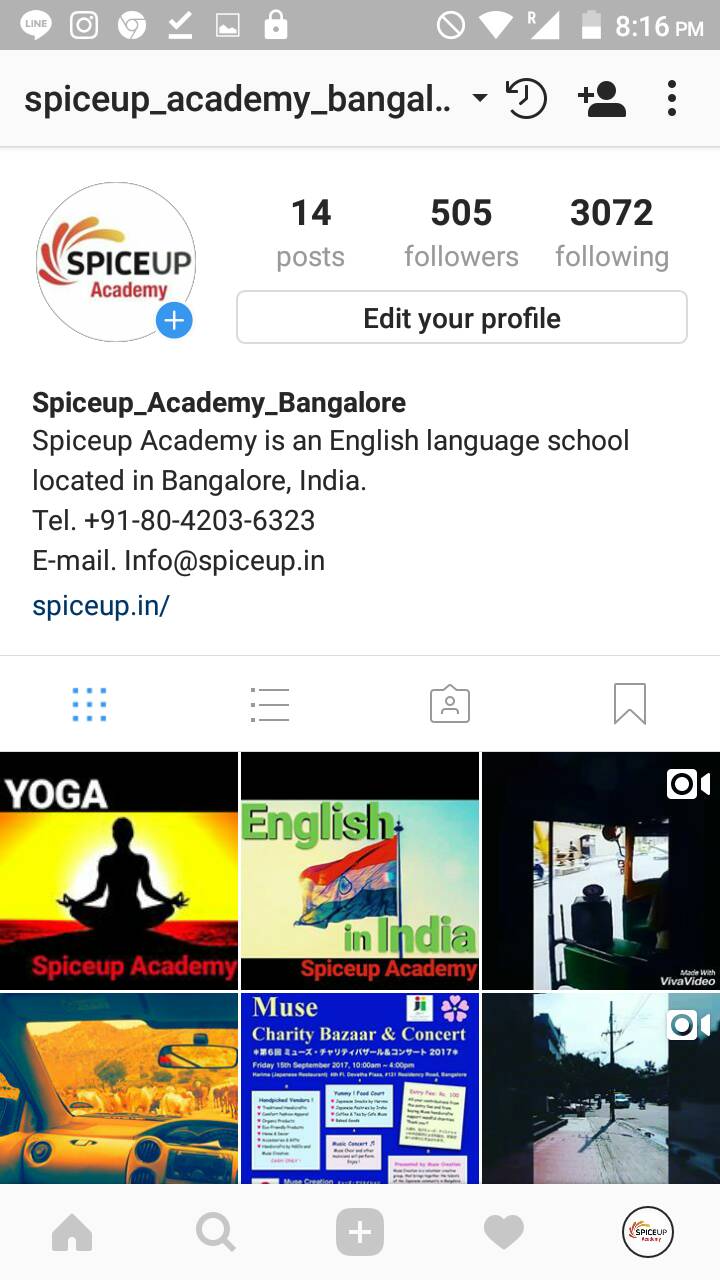
Task: View the 505 followers list
Action: tap(461, 232)
